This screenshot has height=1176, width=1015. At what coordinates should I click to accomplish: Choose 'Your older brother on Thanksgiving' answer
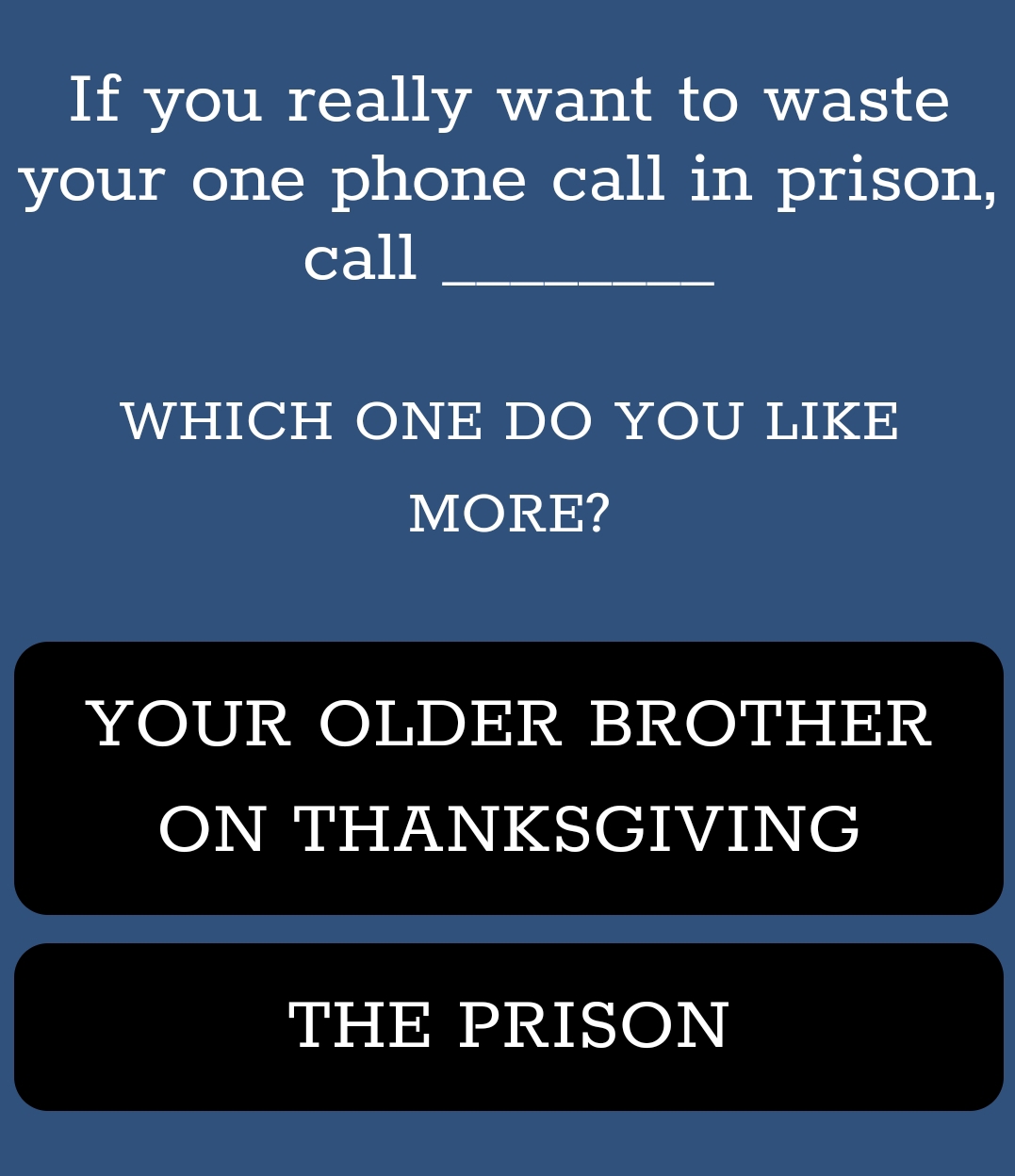pyautogui.click(x=508, y=777)
